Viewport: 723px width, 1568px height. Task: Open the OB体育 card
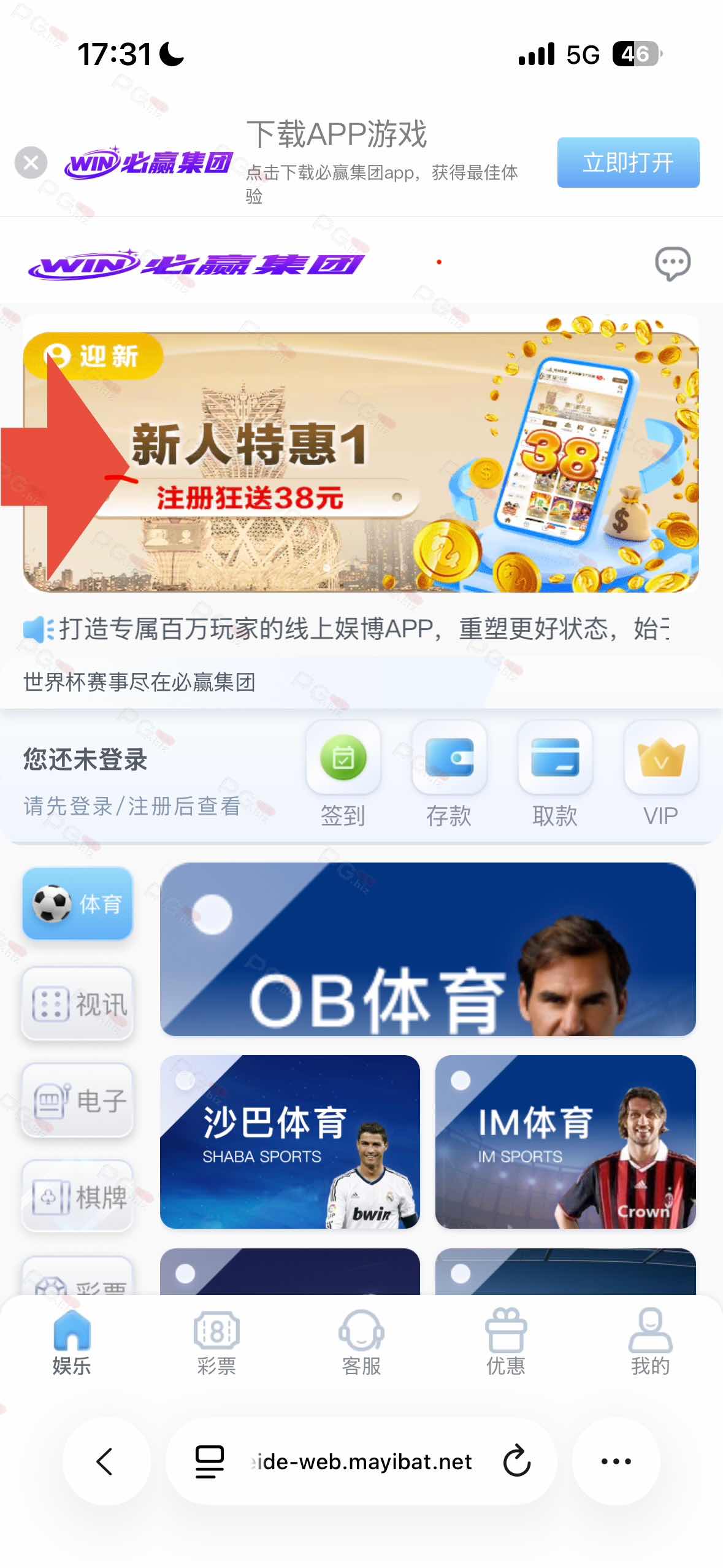click(x=428, y=949)
